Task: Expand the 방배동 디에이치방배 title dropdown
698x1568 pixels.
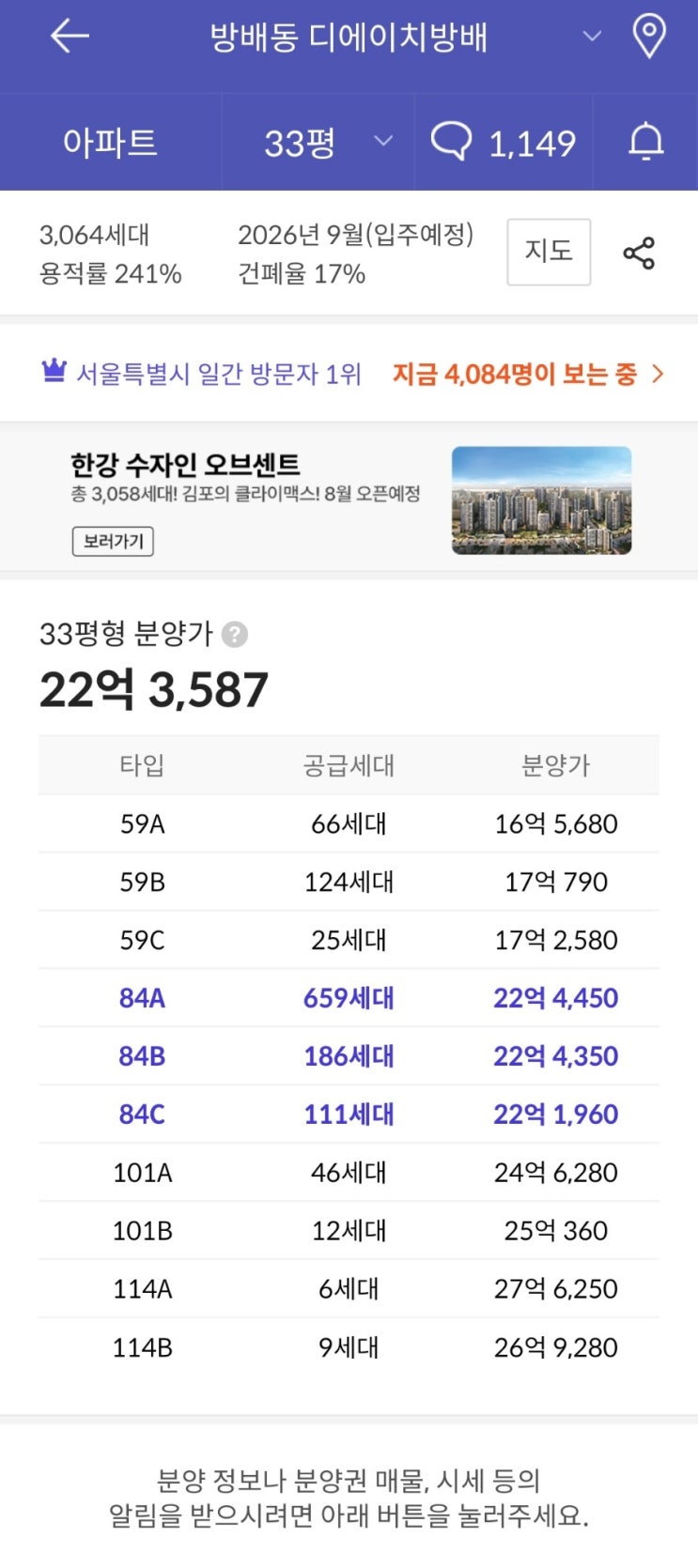Action: tap(592, 37)
